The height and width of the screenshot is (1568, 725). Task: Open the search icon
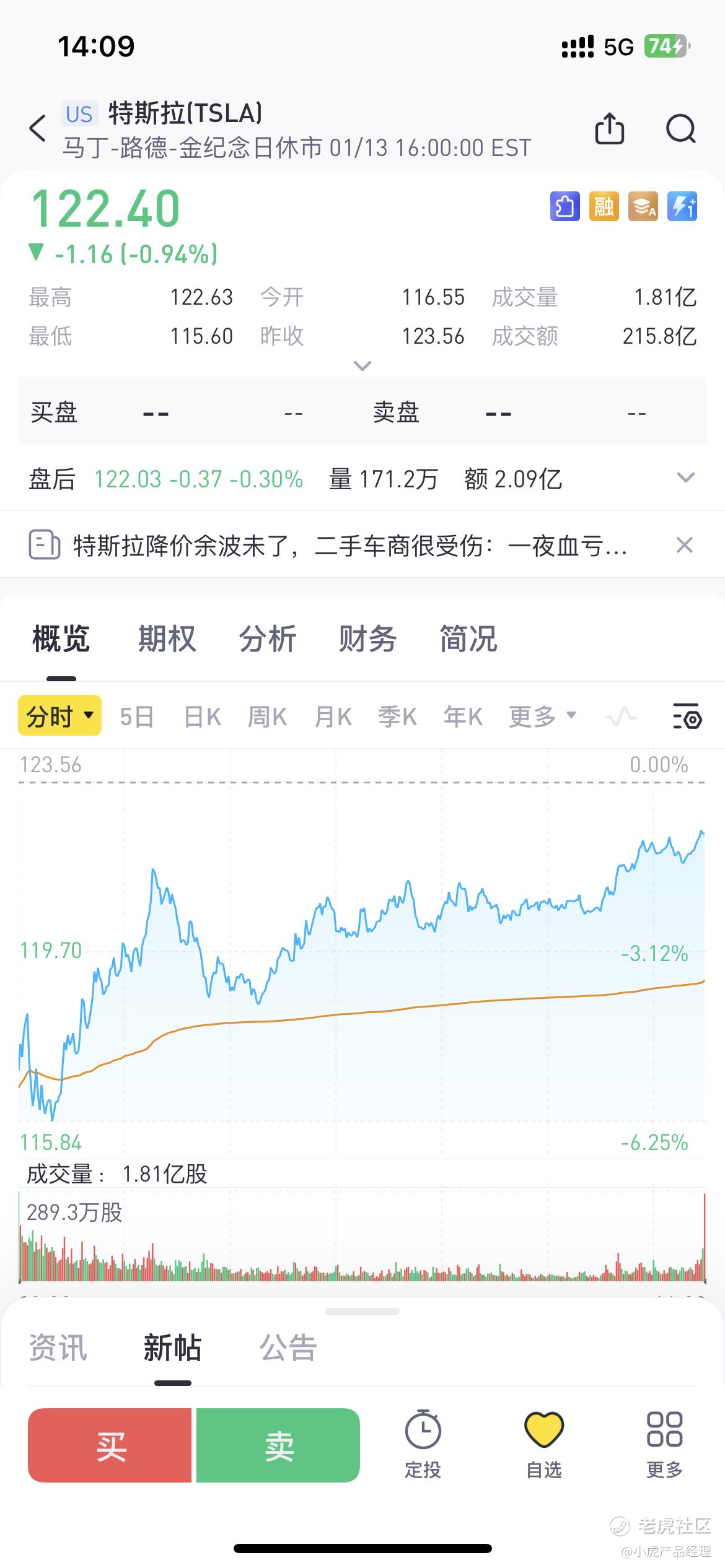point(680,129)
